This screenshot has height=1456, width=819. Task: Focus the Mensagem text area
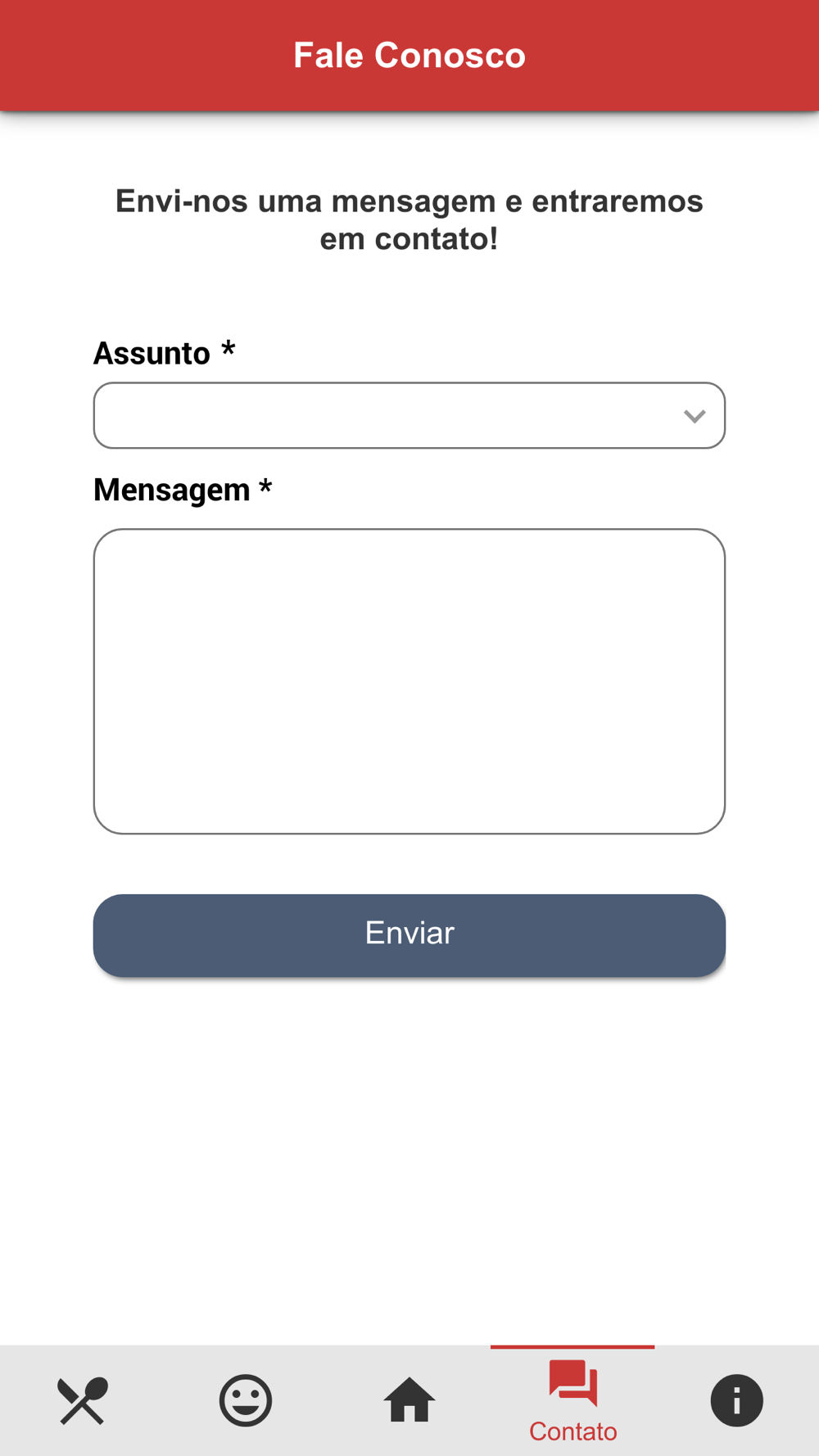point(409,681)
